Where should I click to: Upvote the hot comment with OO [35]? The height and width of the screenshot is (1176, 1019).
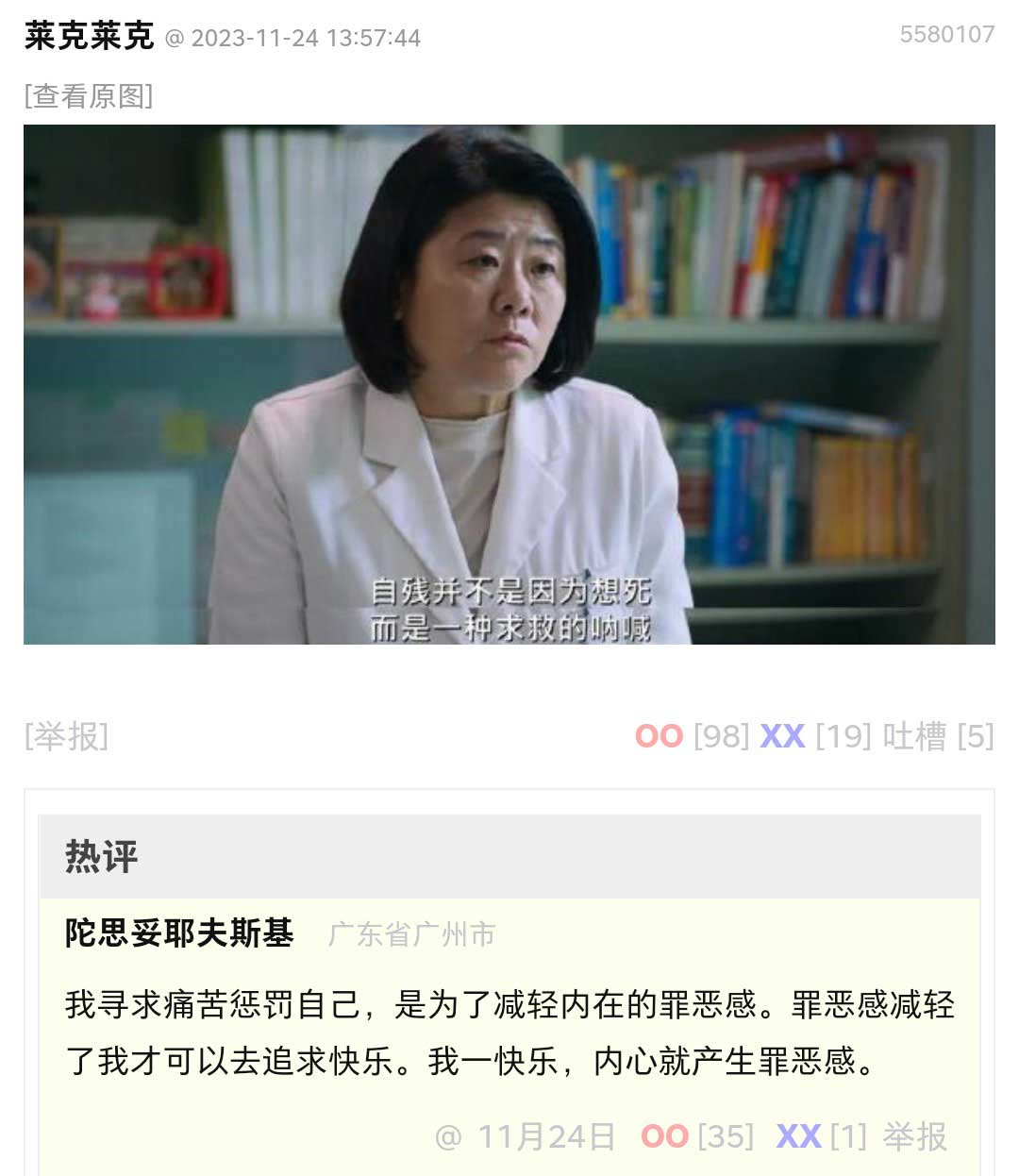pyautogui.click(x=665, y=1136)
